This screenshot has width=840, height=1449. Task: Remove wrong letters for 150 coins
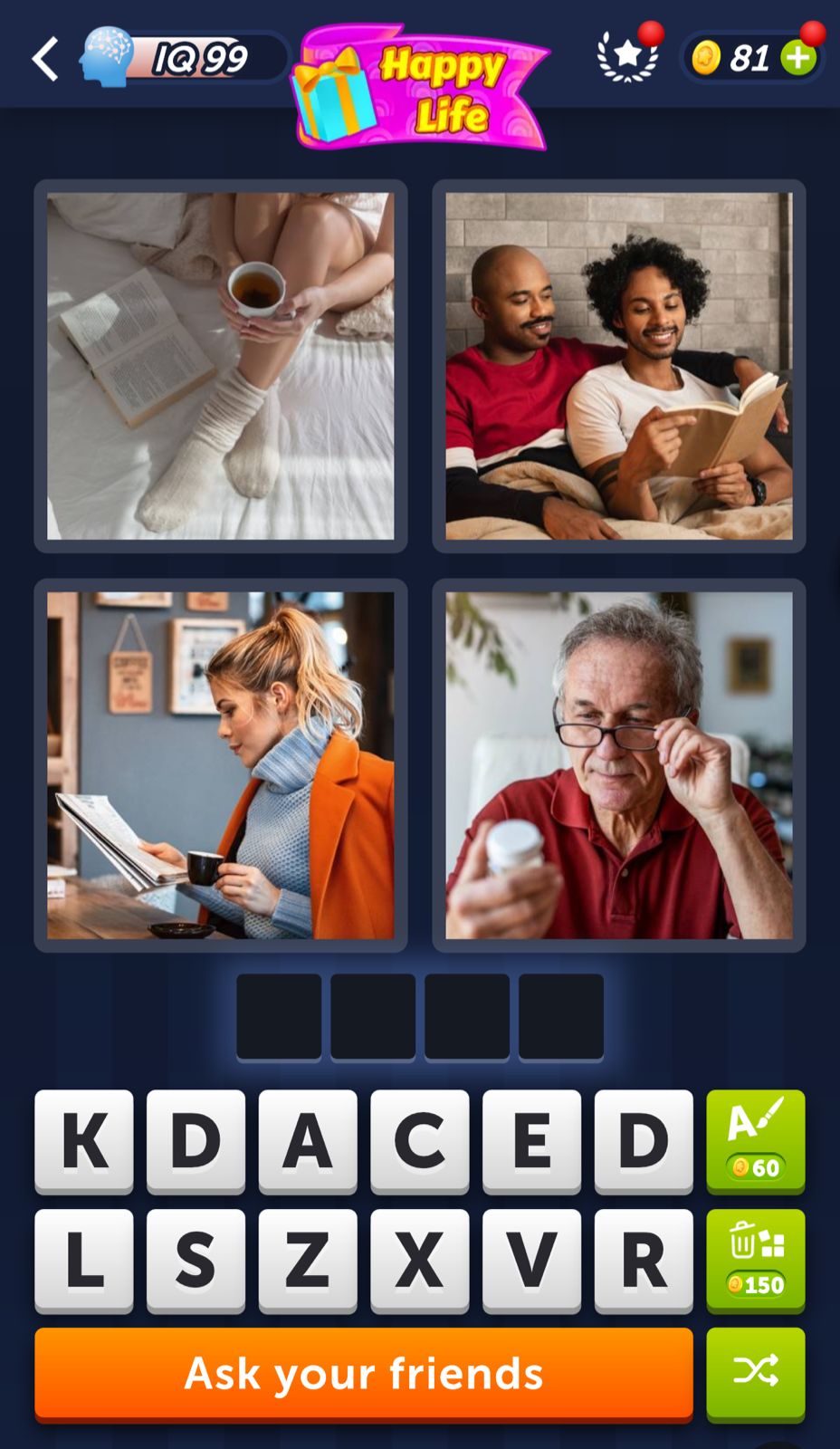(755, 1260)
